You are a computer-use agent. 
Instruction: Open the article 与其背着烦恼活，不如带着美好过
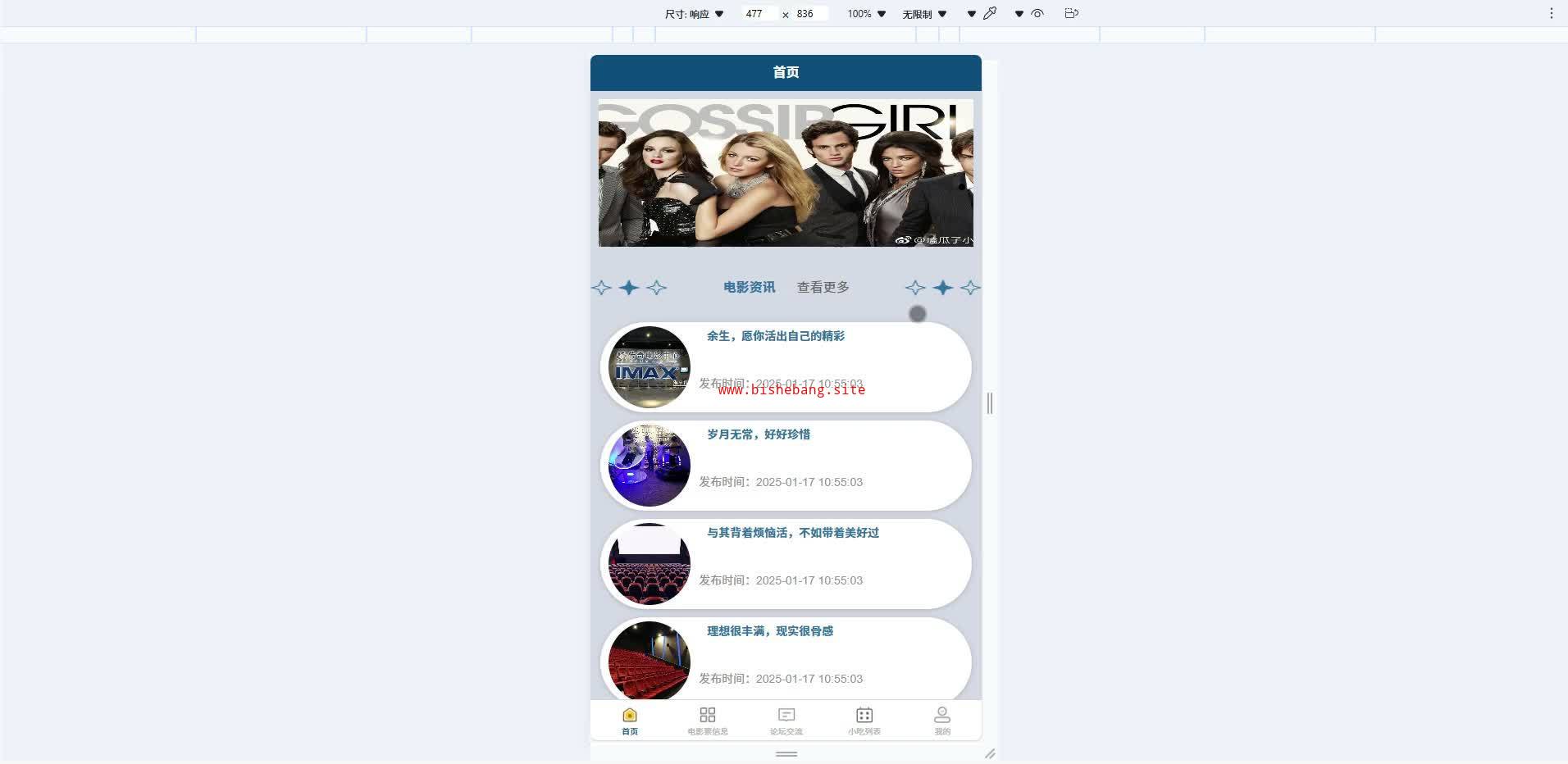[x=792, y=533]
